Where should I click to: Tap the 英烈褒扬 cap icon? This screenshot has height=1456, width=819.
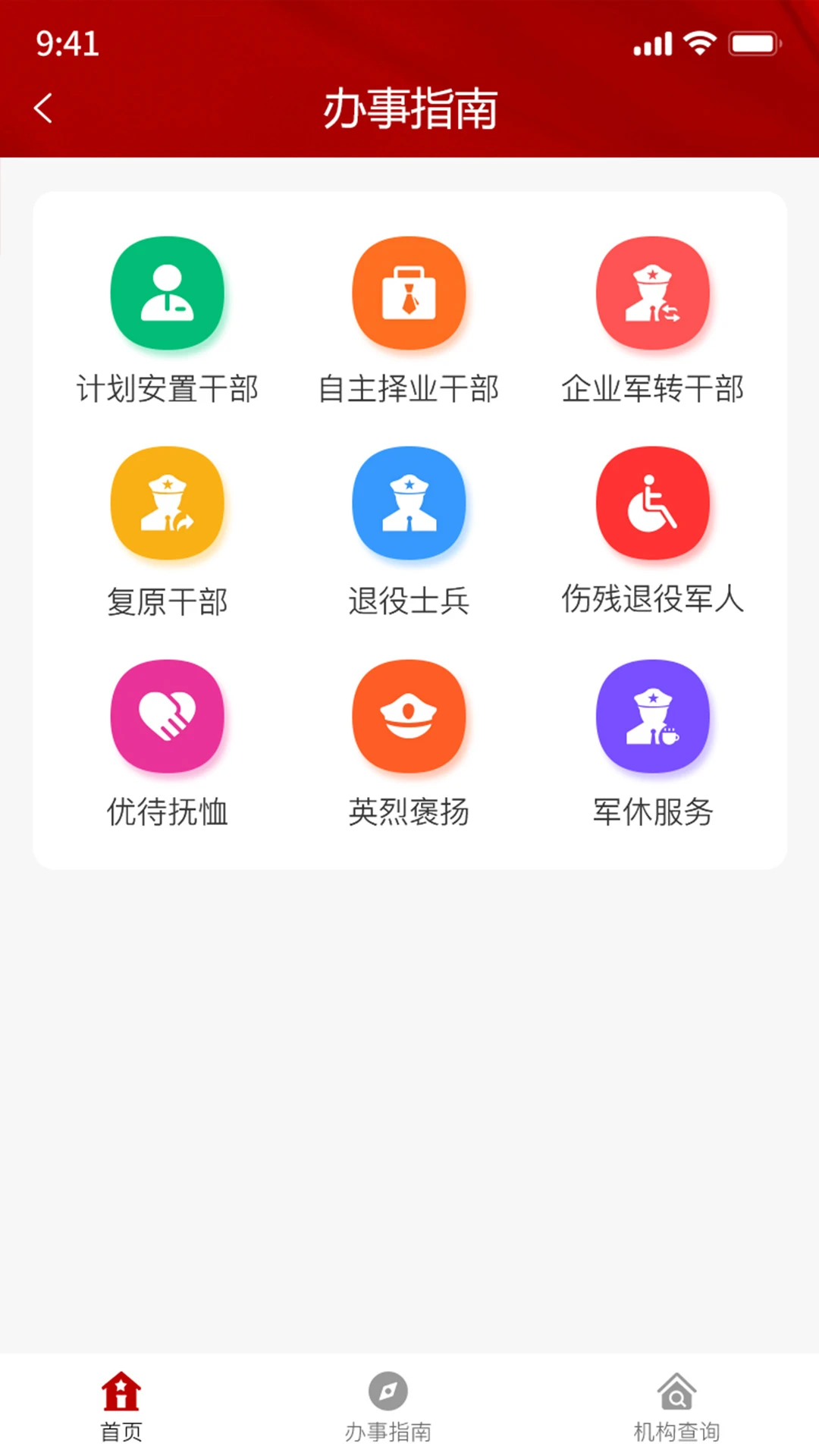pyautogui.click(x=409, y=717)
